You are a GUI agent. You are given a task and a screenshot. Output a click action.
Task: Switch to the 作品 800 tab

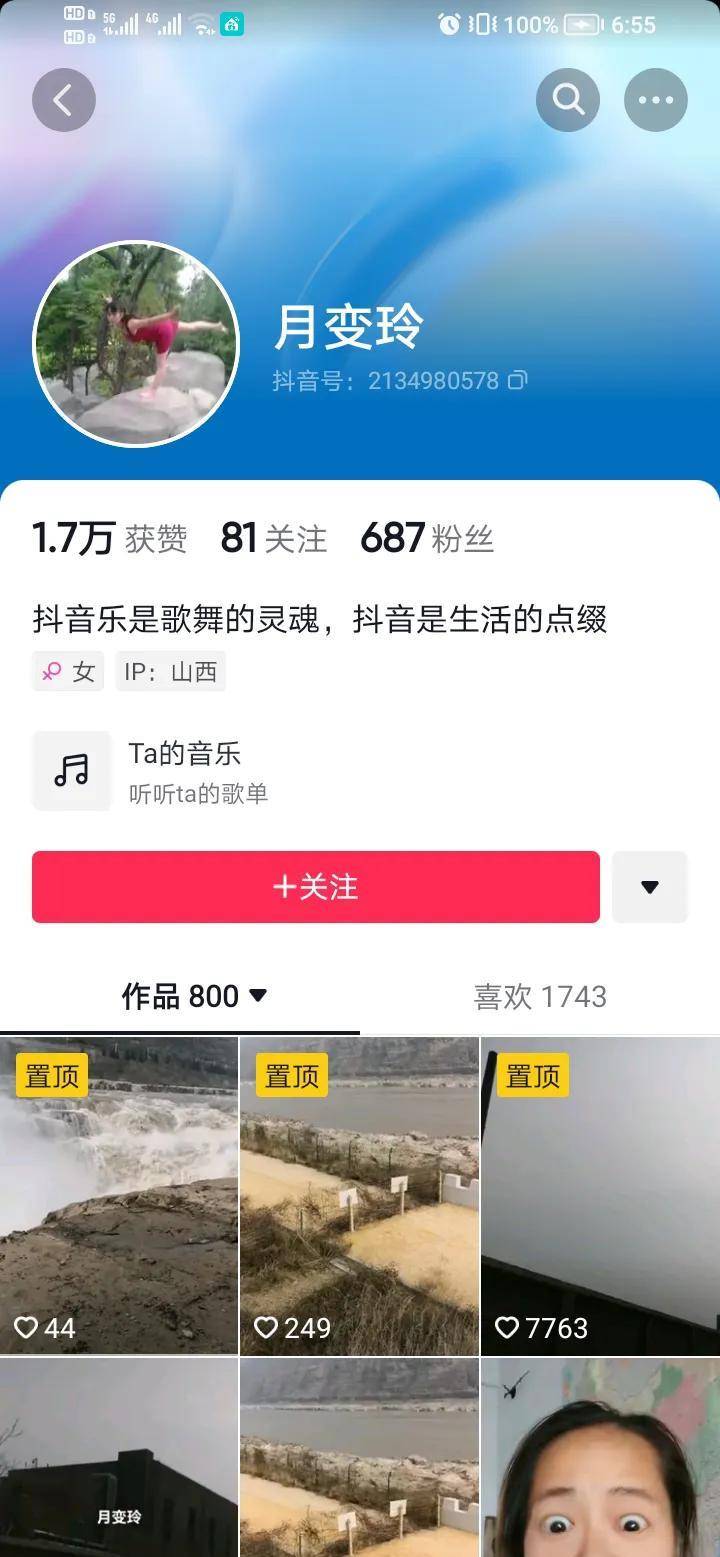click(x=194, y=996)
